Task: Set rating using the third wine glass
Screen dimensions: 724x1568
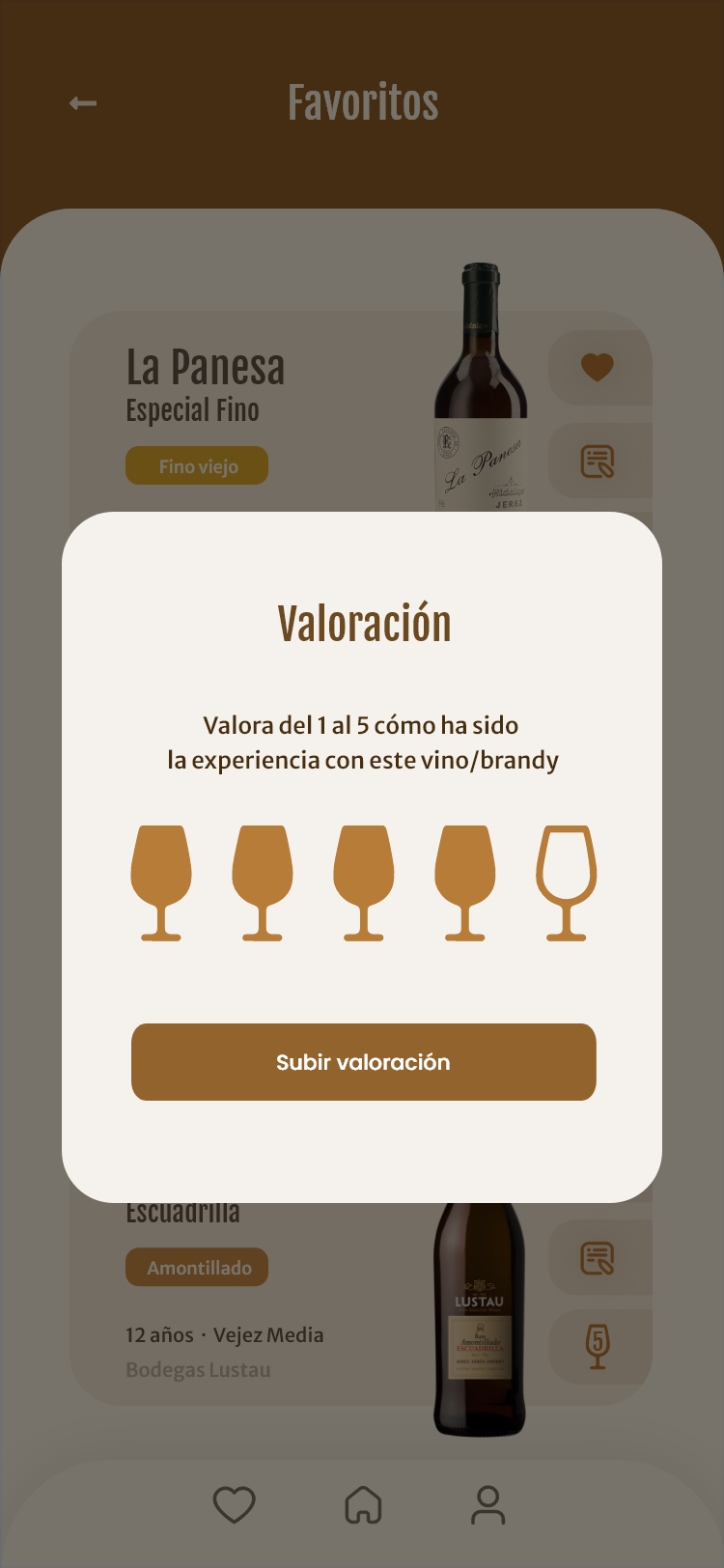Action: click(364, 881)
